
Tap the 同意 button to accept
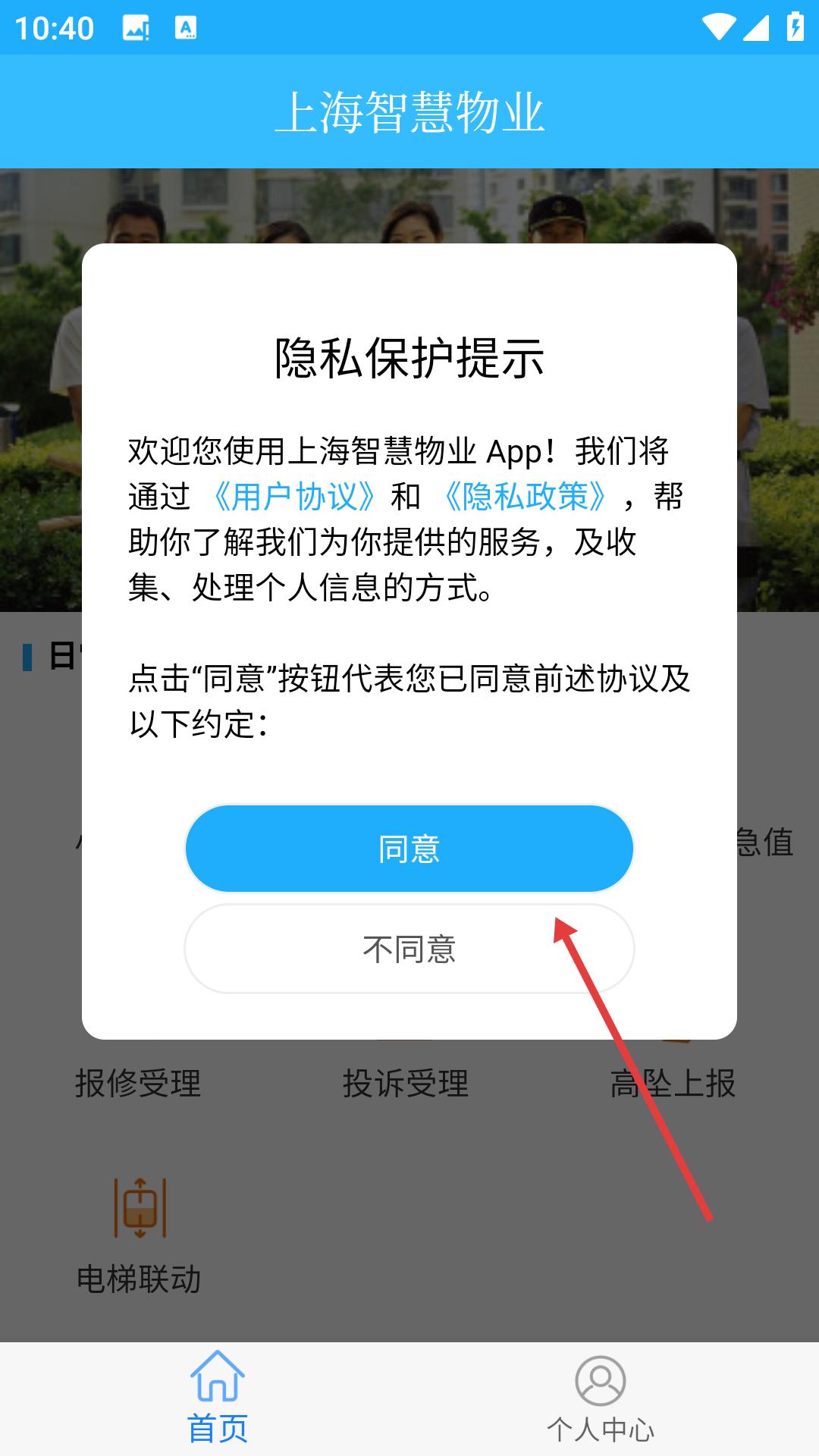pos(409,849)
